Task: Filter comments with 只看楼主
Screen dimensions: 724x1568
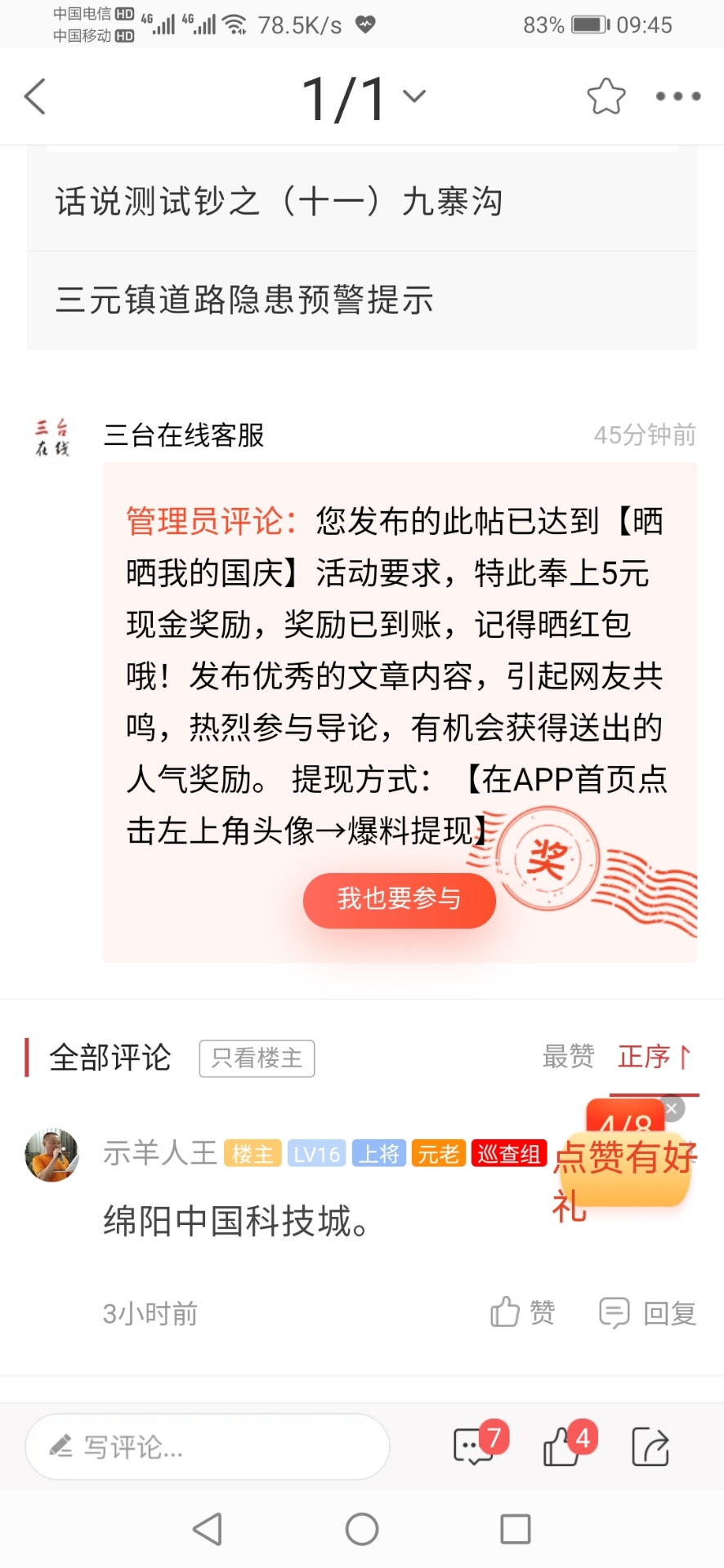Action: (x=257, y=1058)
